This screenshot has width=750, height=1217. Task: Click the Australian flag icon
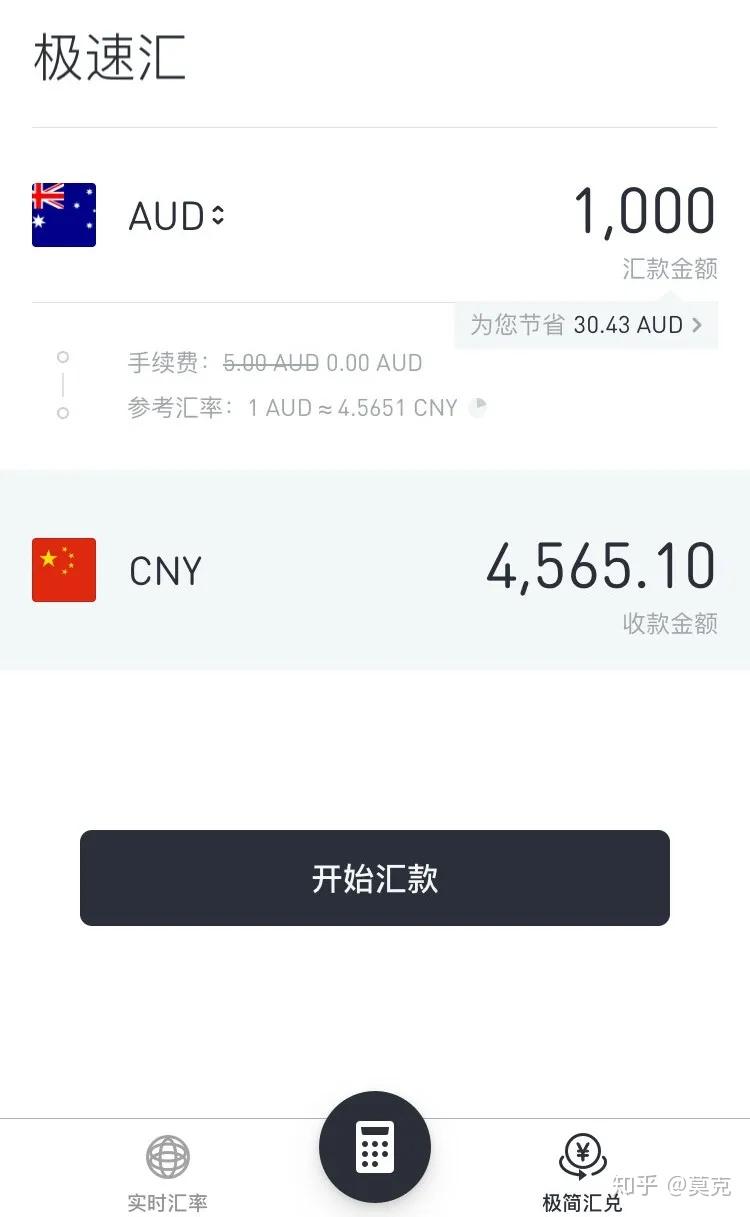click(63, 215)
